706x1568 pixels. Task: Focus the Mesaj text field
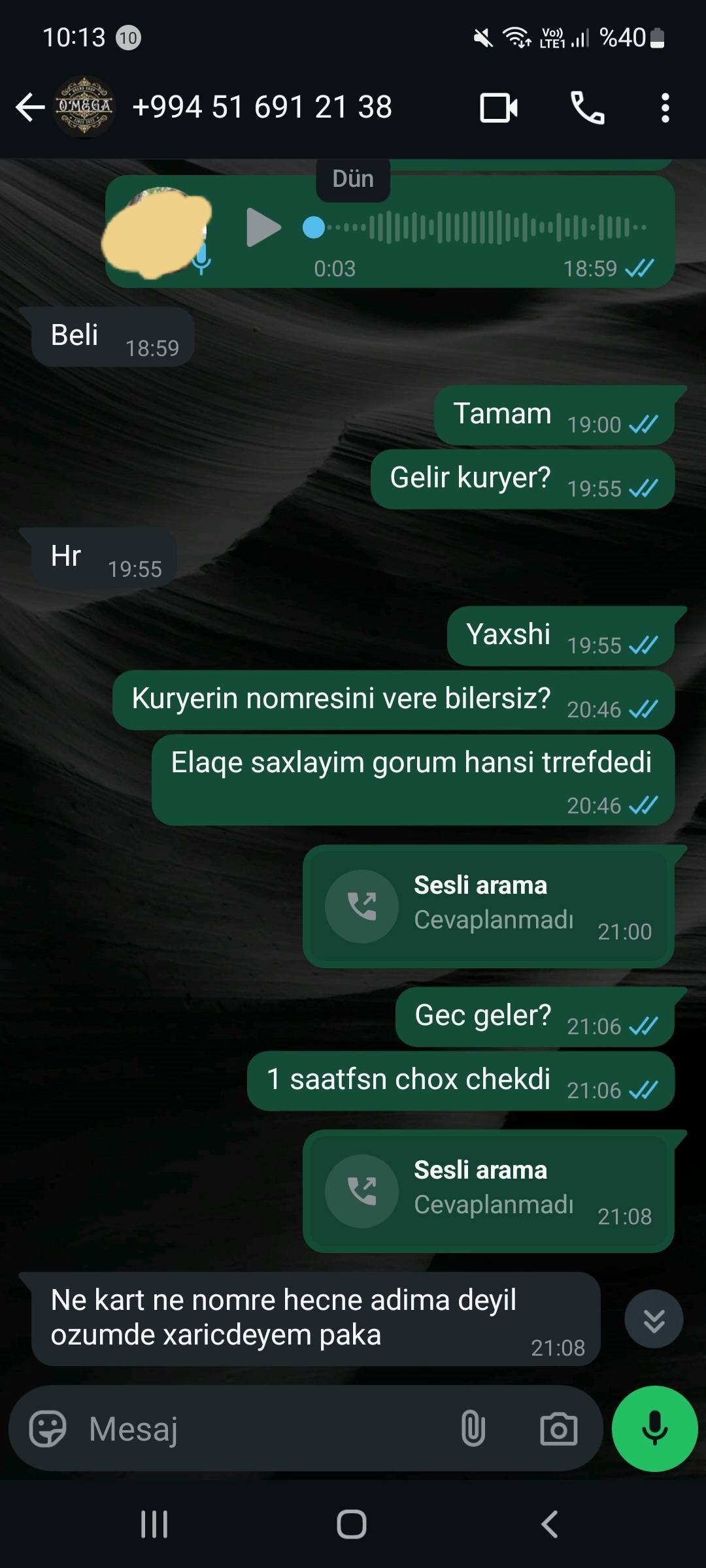(x=261, y=1429)
